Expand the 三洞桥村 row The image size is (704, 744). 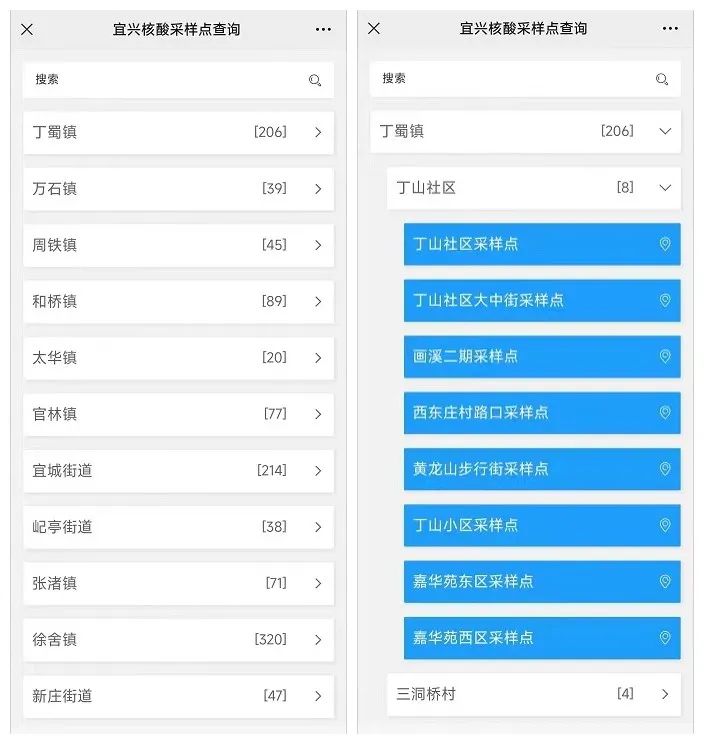pyautogui.click(x=533, y=694)
